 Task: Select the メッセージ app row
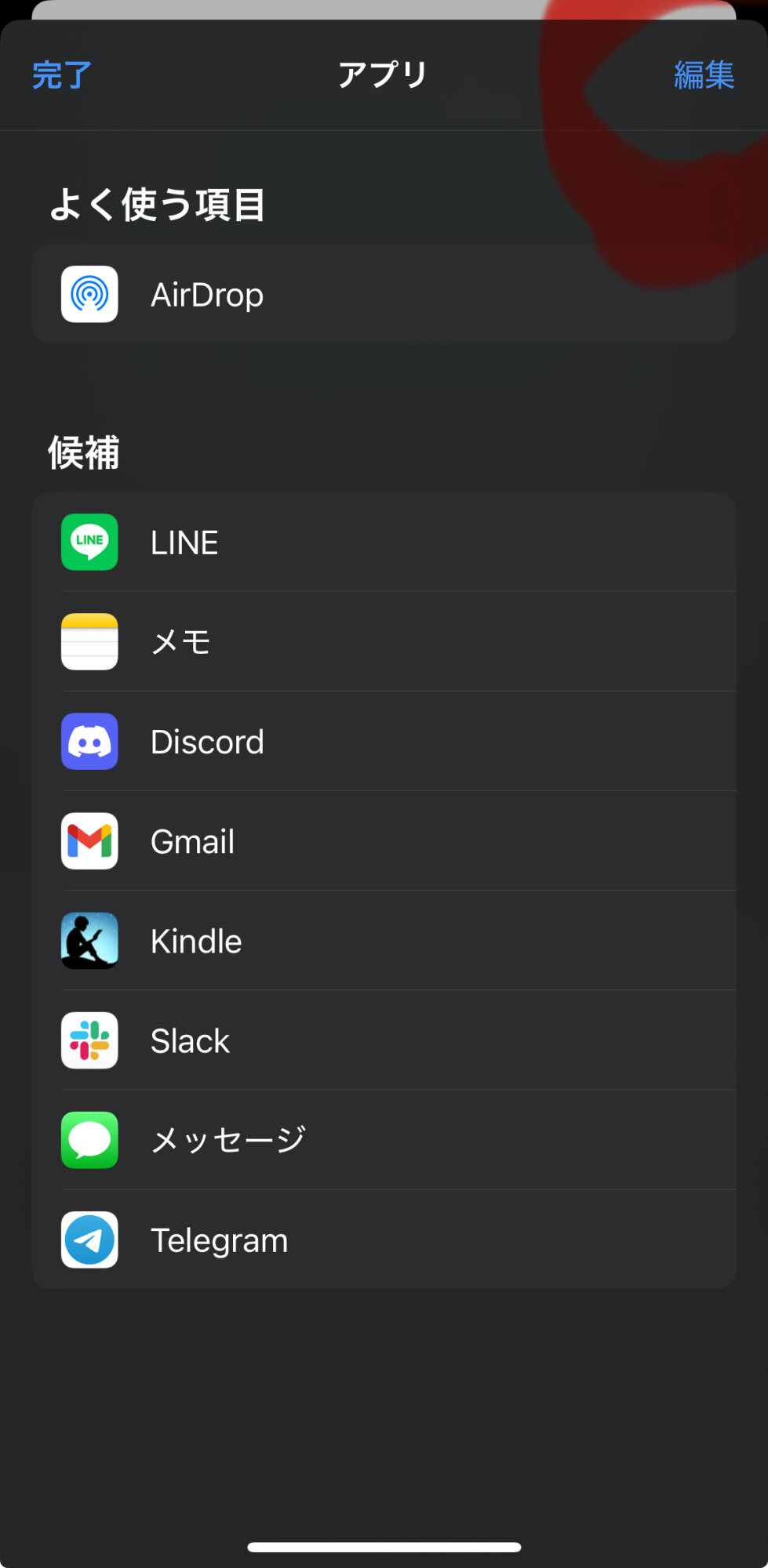384,1140
